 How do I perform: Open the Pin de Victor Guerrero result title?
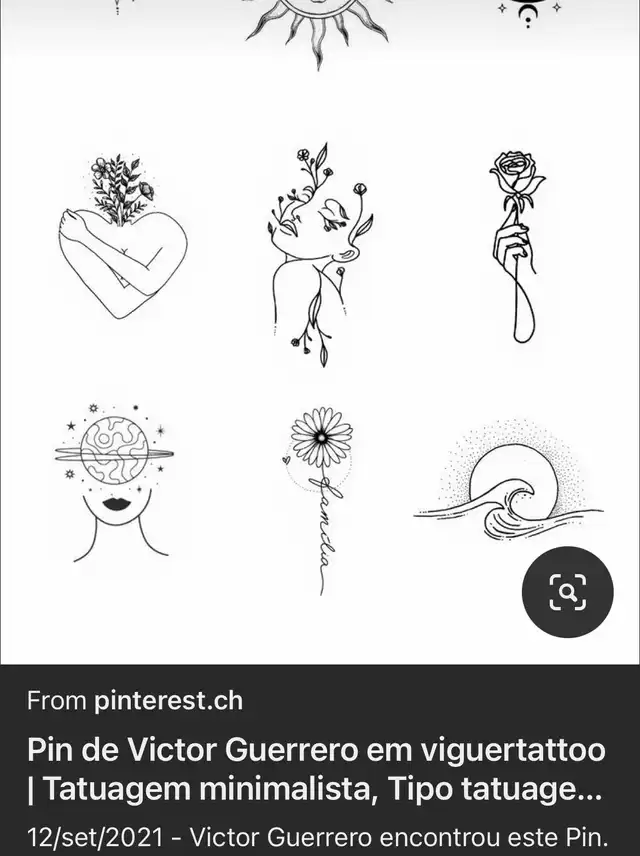pos(316,770)
